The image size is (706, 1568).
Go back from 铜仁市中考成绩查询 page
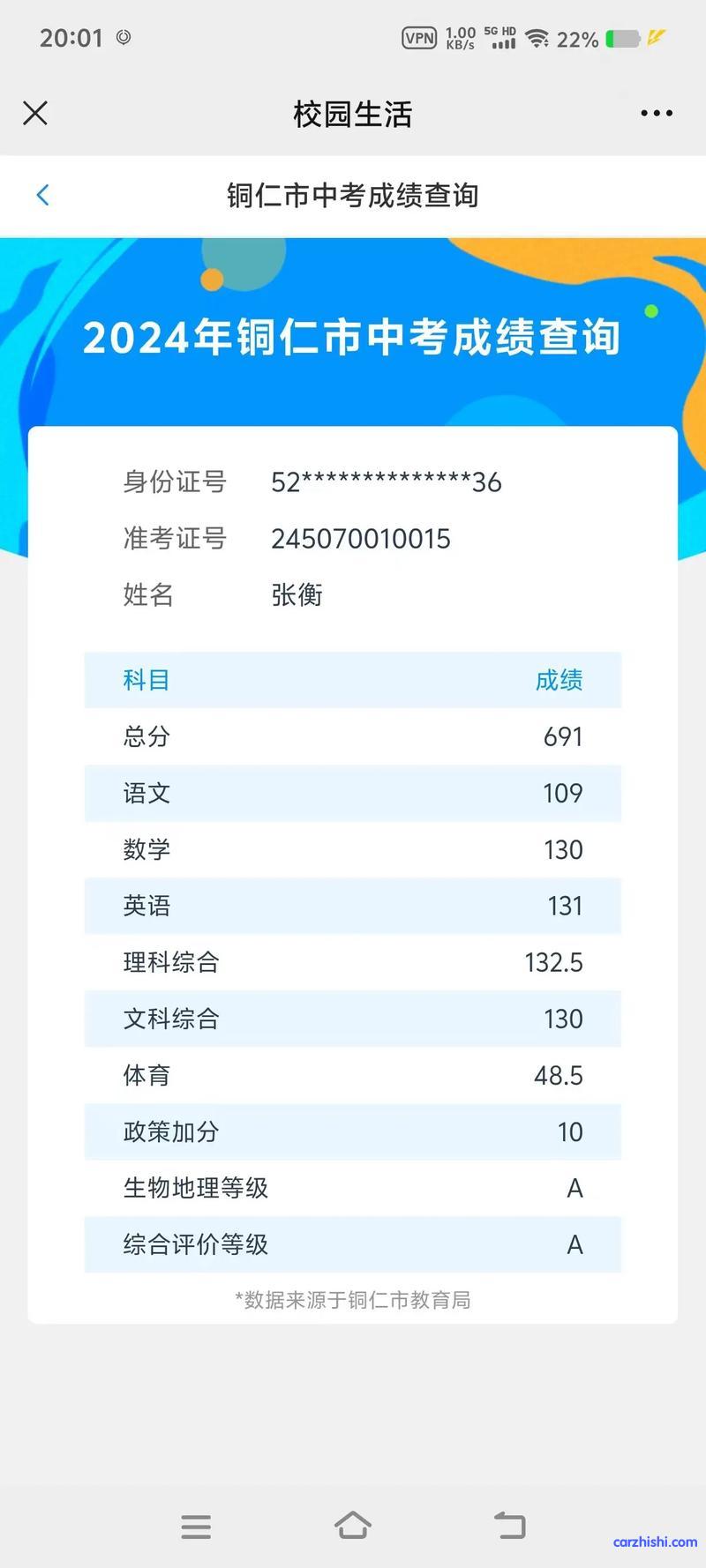tap(42, 195)
